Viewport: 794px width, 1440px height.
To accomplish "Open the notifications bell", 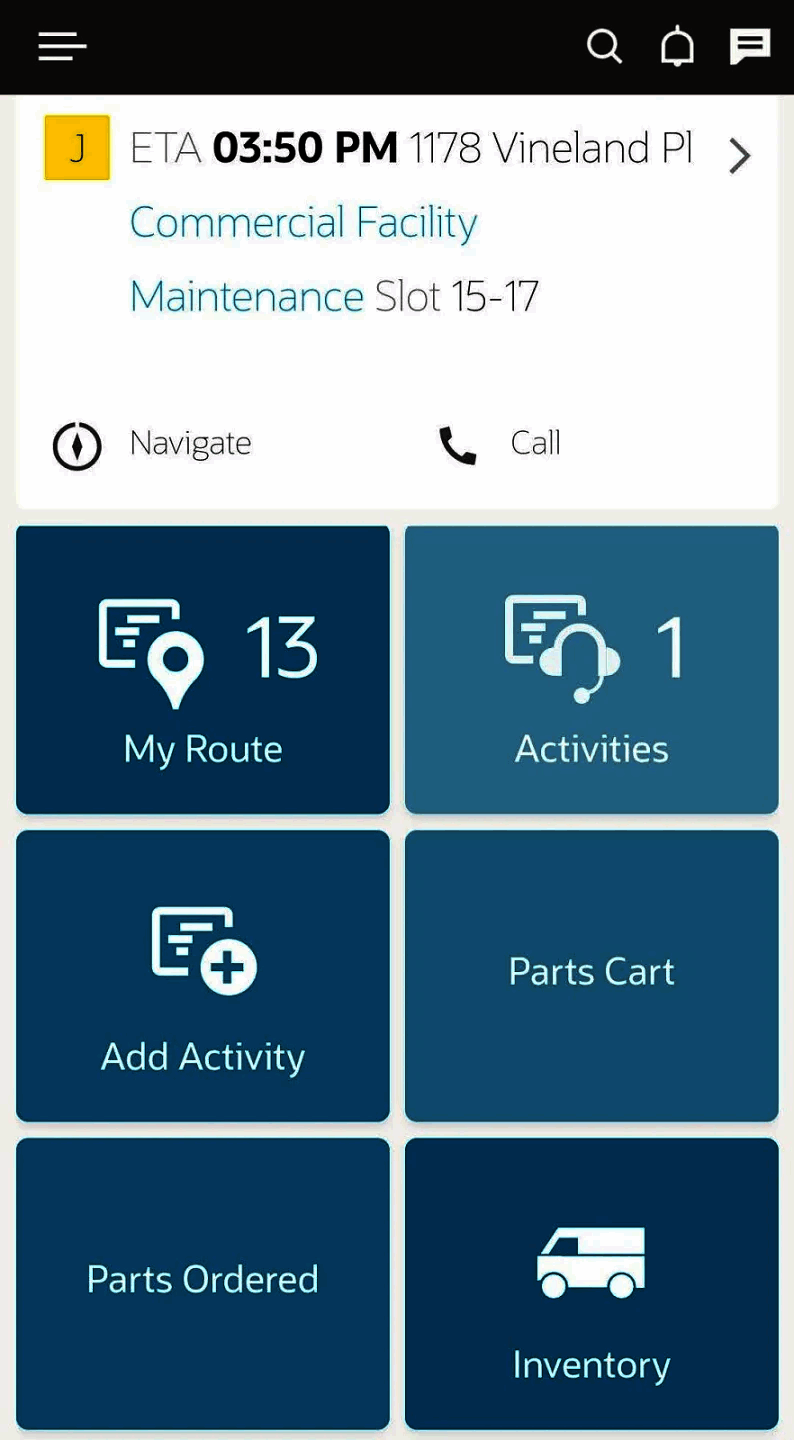I will (x=677, y=46).
